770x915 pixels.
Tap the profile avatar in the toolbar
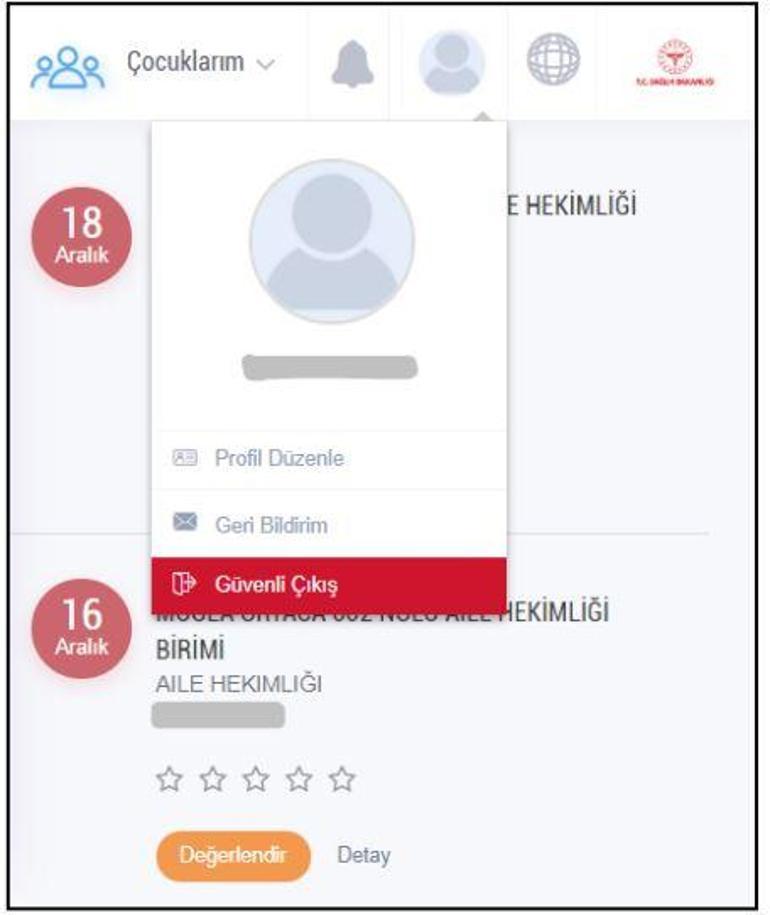point(452,62)
